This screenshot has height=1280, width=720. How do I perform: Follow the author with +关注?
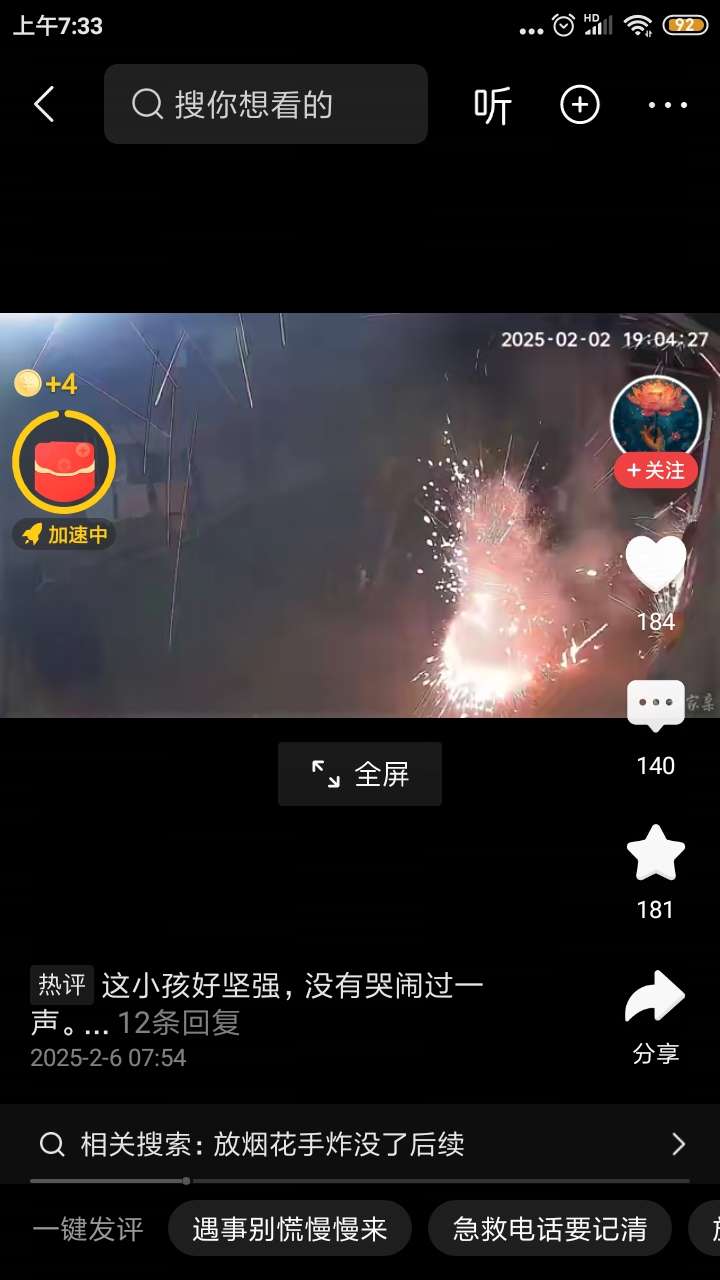[x=656, y=470]
